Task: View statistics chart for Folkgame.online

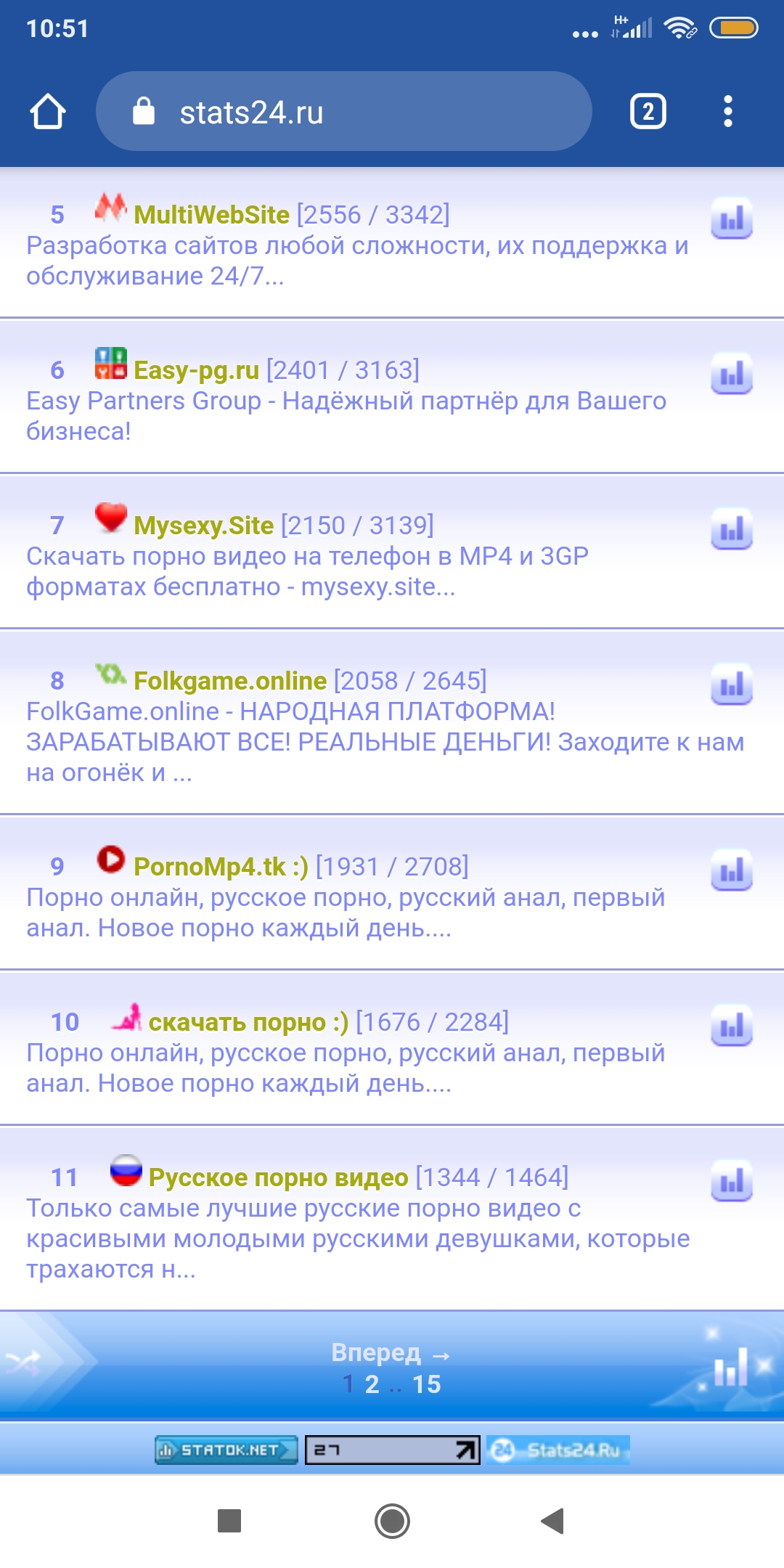Action: (x=731, y=685)
